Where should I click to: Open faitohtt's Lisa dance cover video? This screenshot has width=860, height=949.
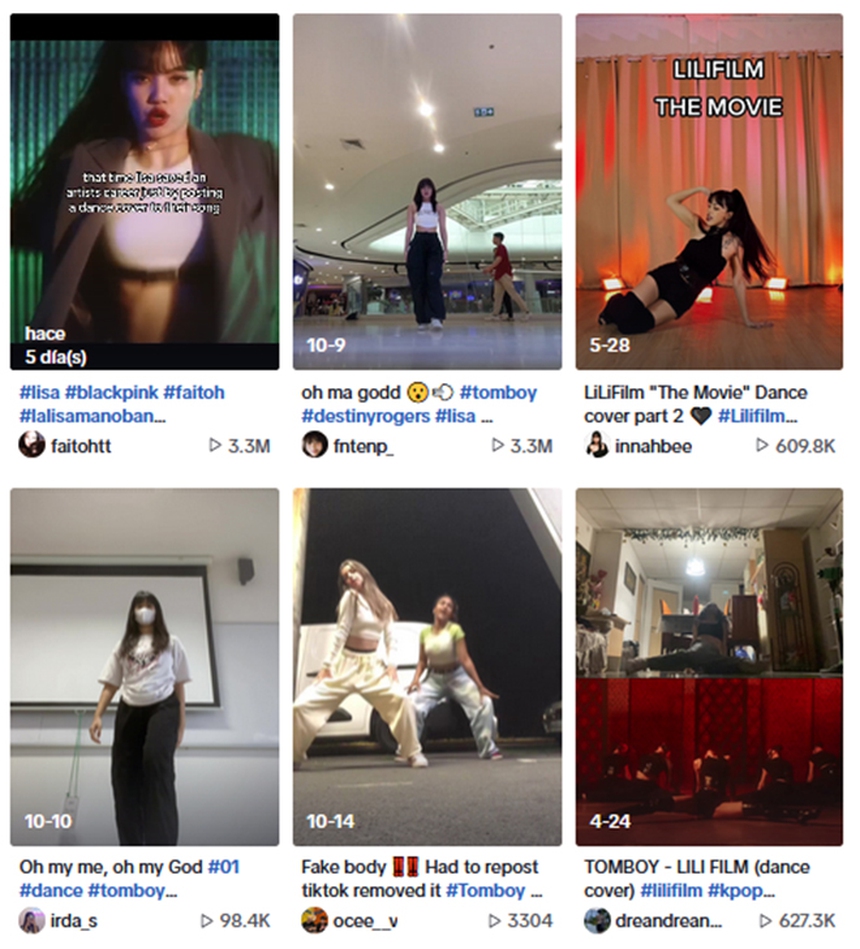point(144,190)
